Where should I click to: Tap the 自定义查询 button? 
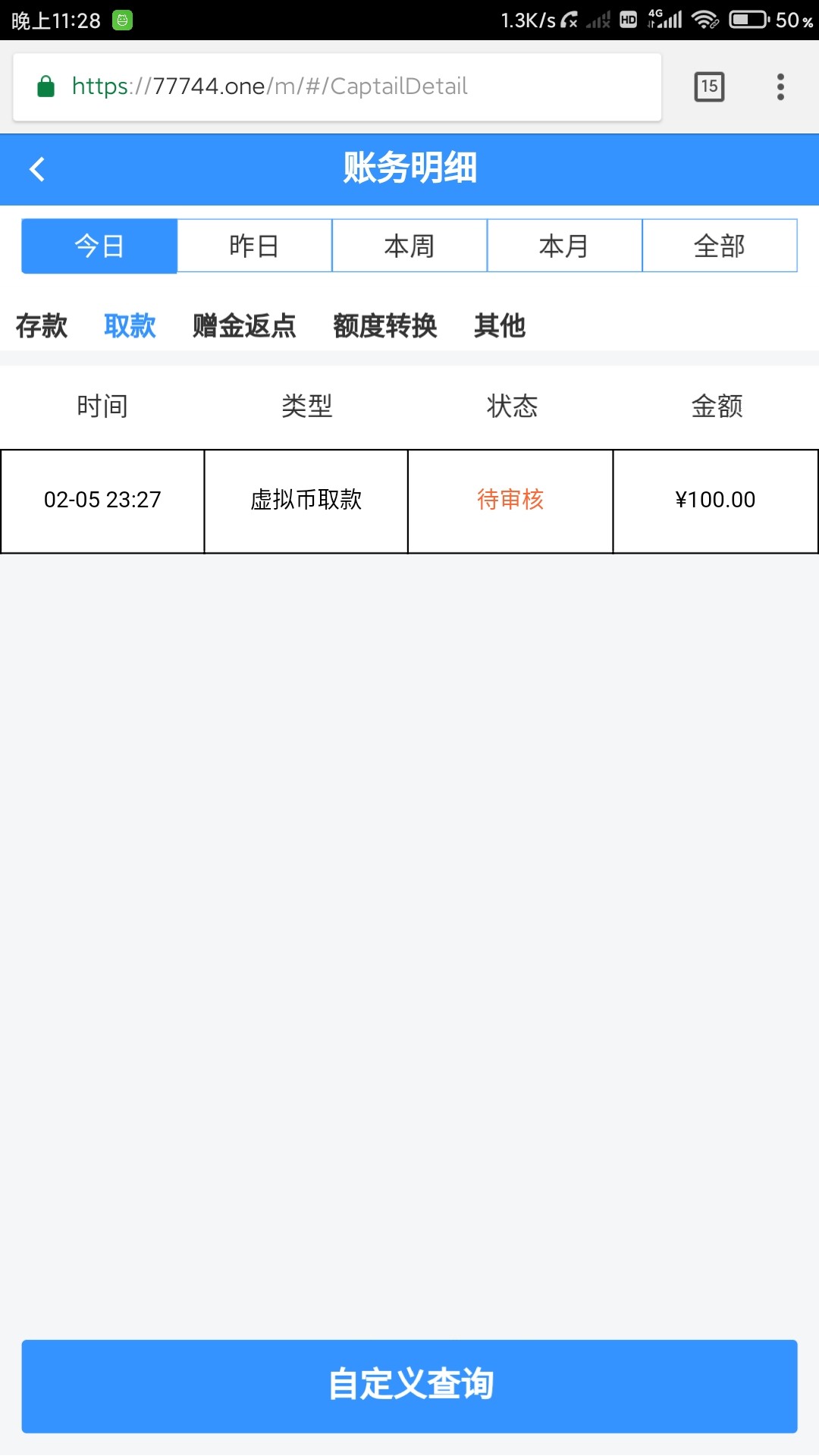(x=409, y=1385)
